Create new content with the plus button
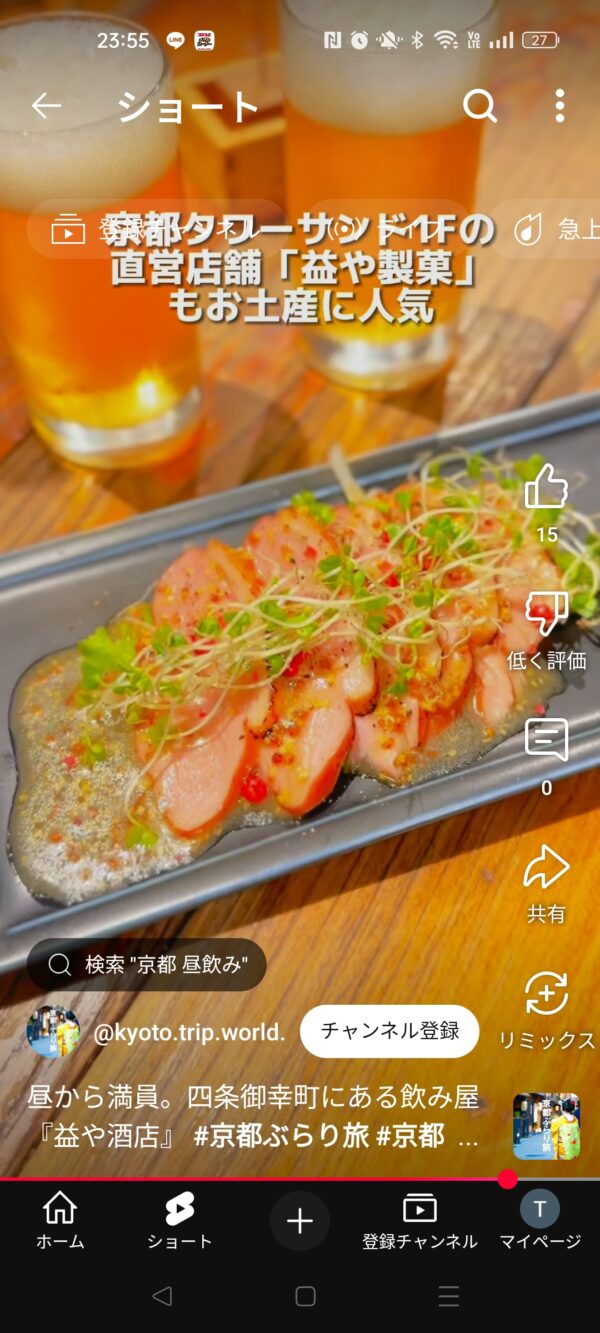Screen dimensions: 600x1333 point(300,1220)
